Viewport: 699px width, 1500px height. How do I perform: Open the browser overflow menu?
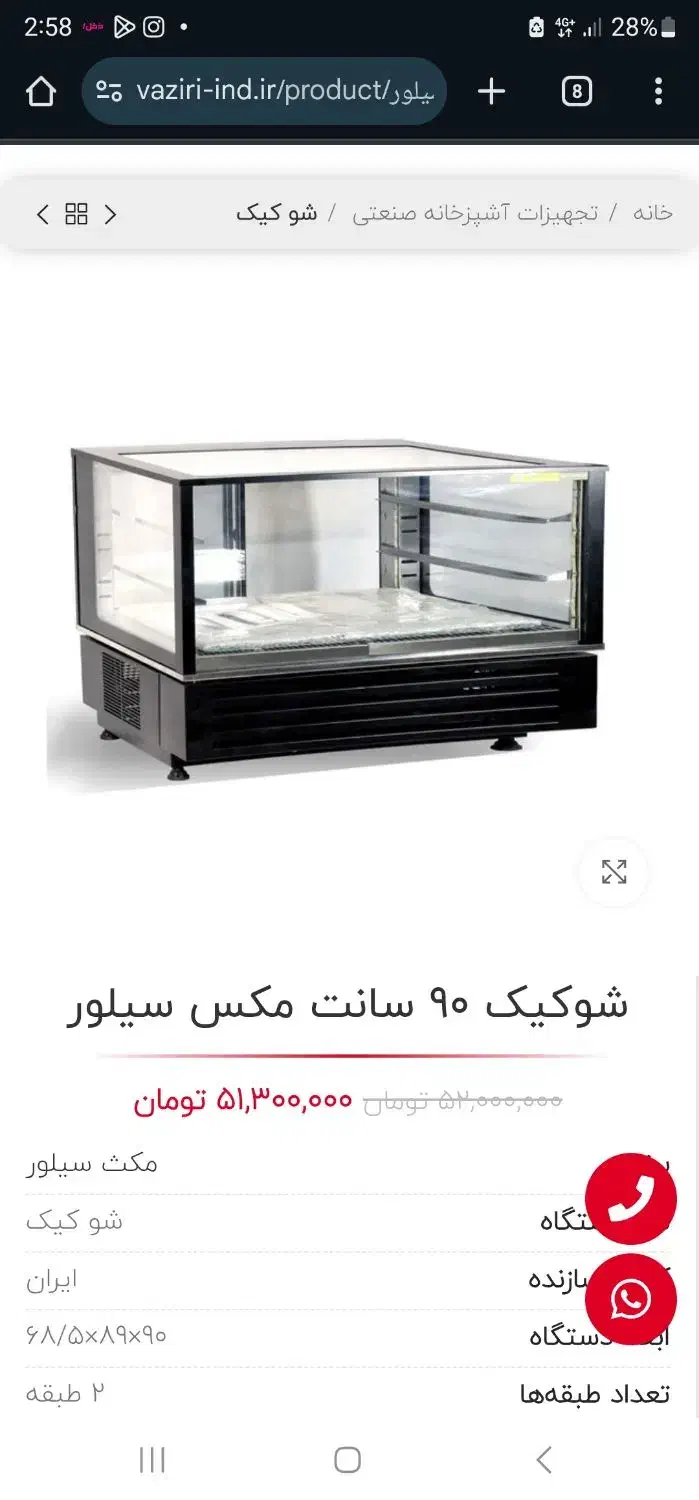[657, 92]
